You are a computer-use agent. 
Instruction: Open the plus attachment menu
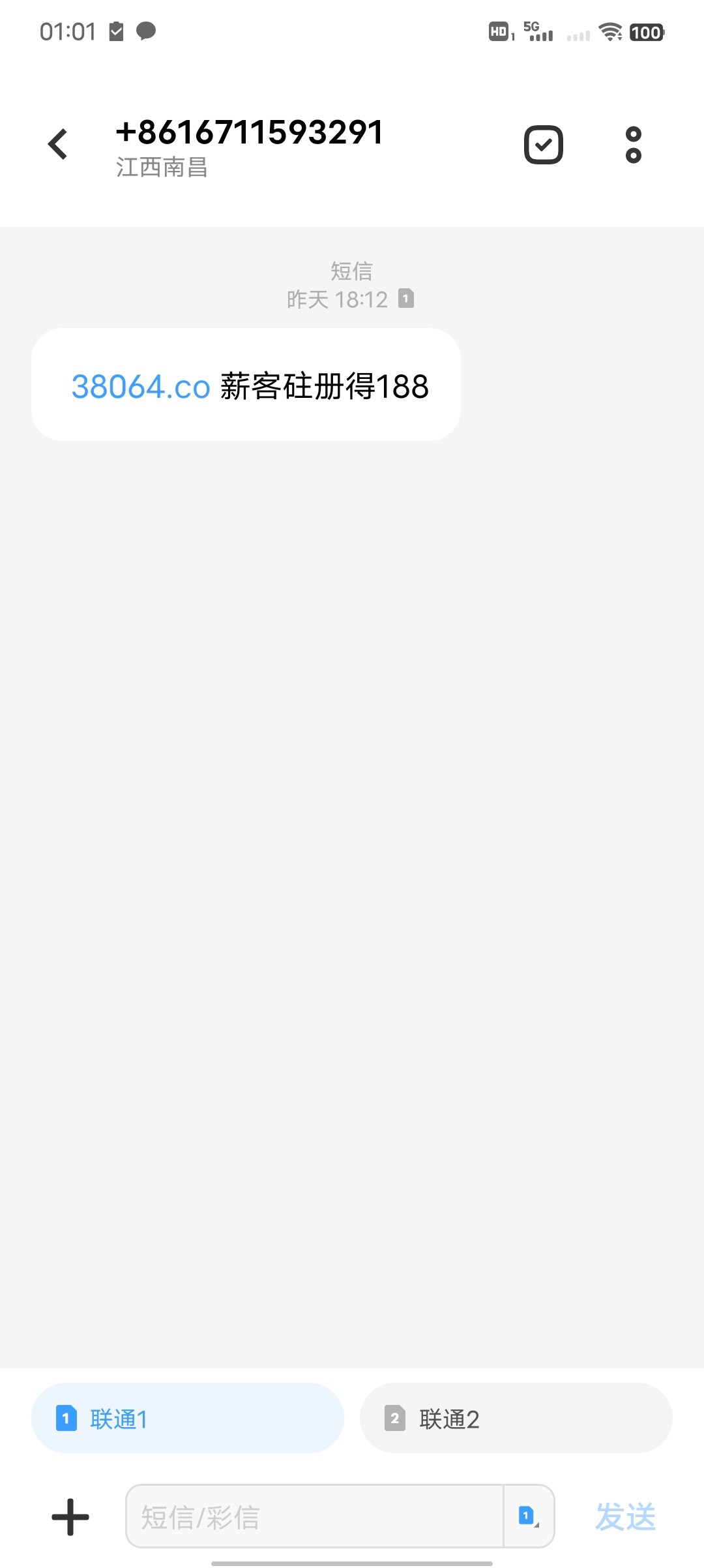point(70,1516)
